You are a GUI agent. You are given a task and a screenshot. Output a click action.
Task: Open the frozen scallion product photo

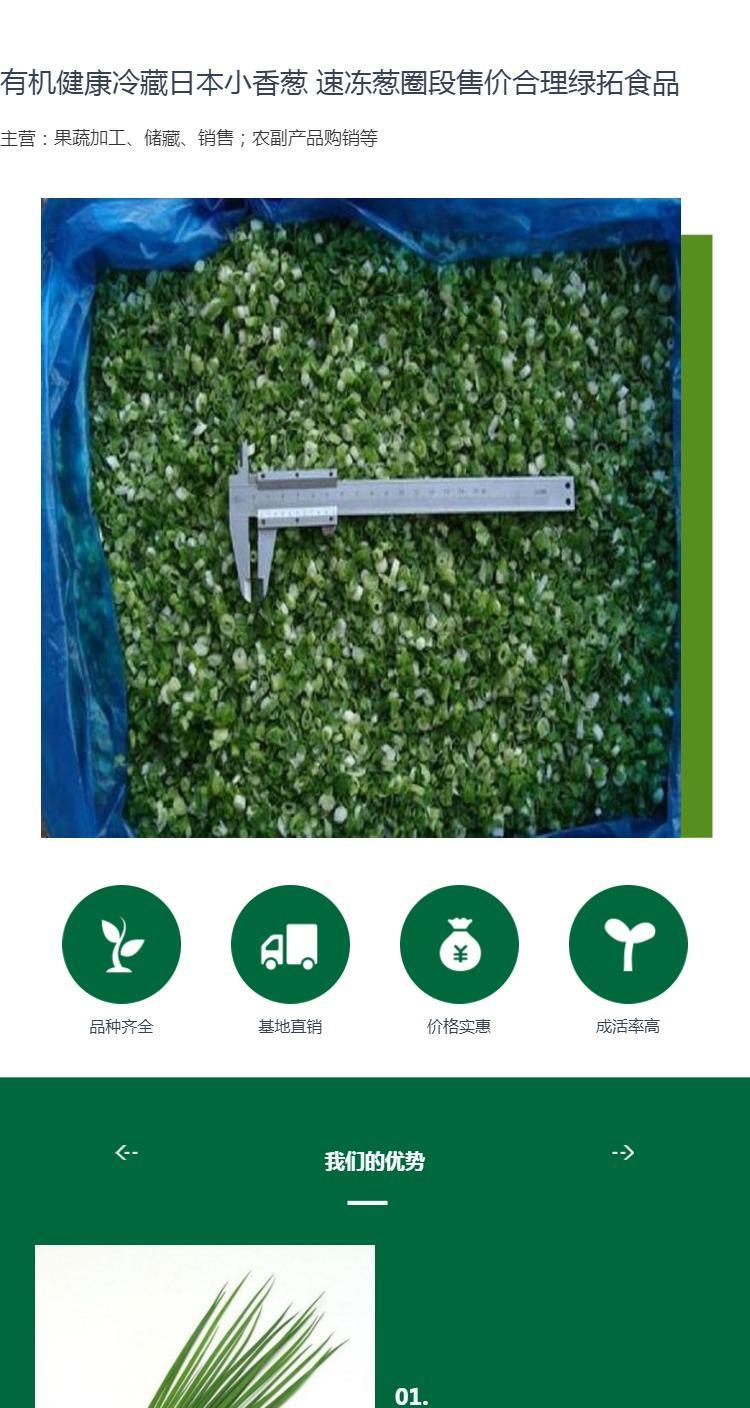click(360, 517)
